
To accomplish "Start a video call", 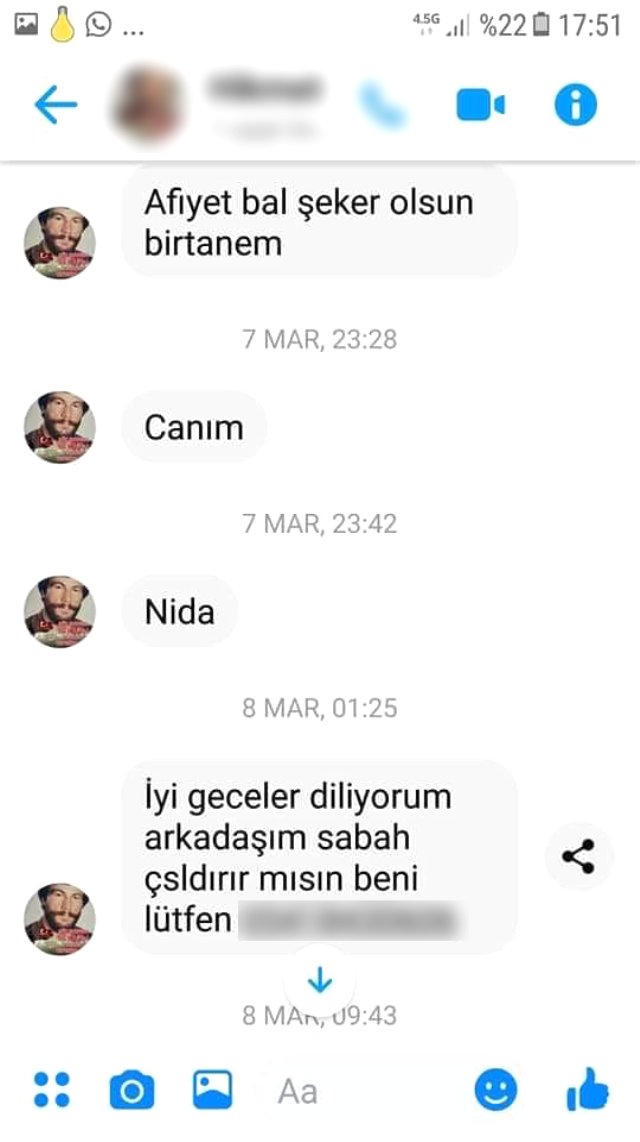I will point(480,105).
